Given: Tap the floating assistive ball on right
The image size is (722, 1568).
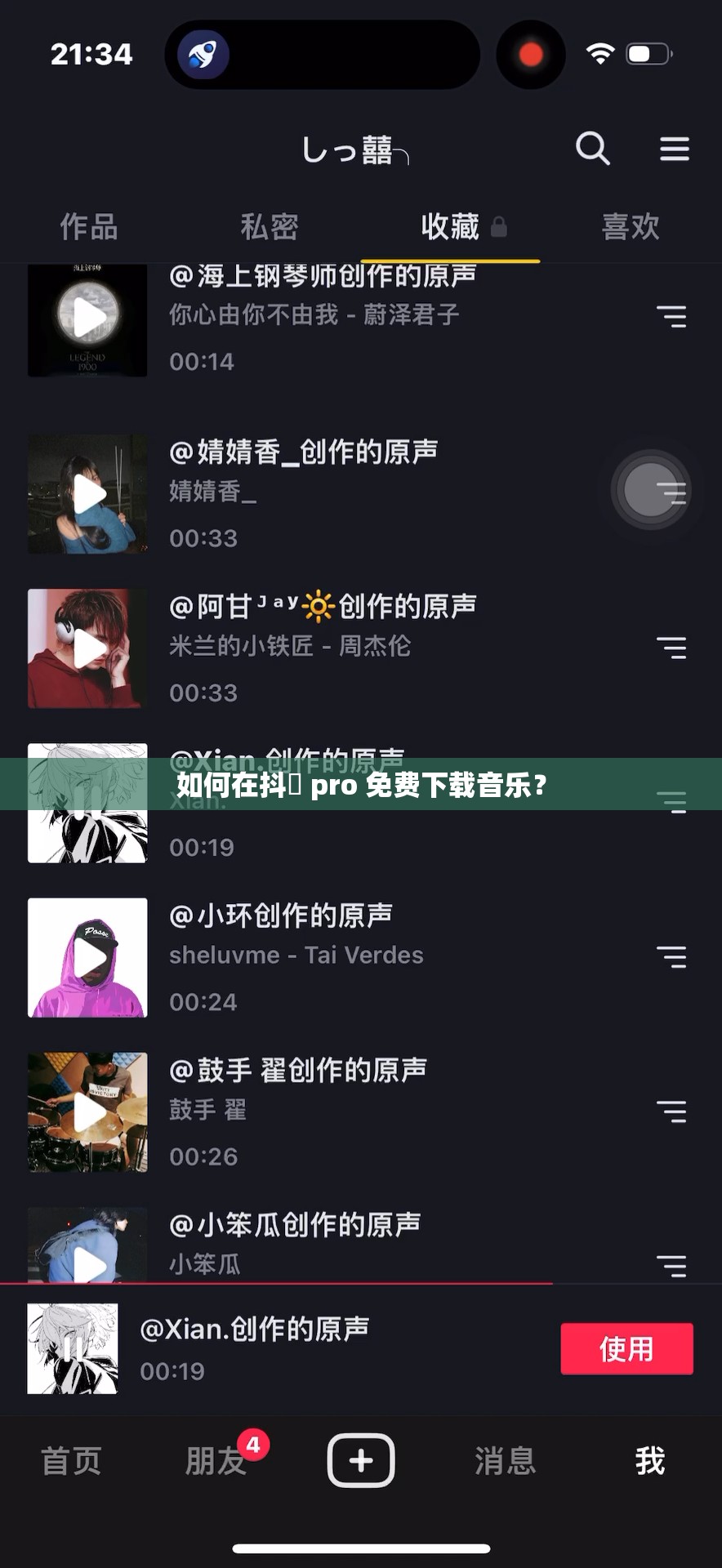Looking at the screenshot, I should tap(650, 490).
